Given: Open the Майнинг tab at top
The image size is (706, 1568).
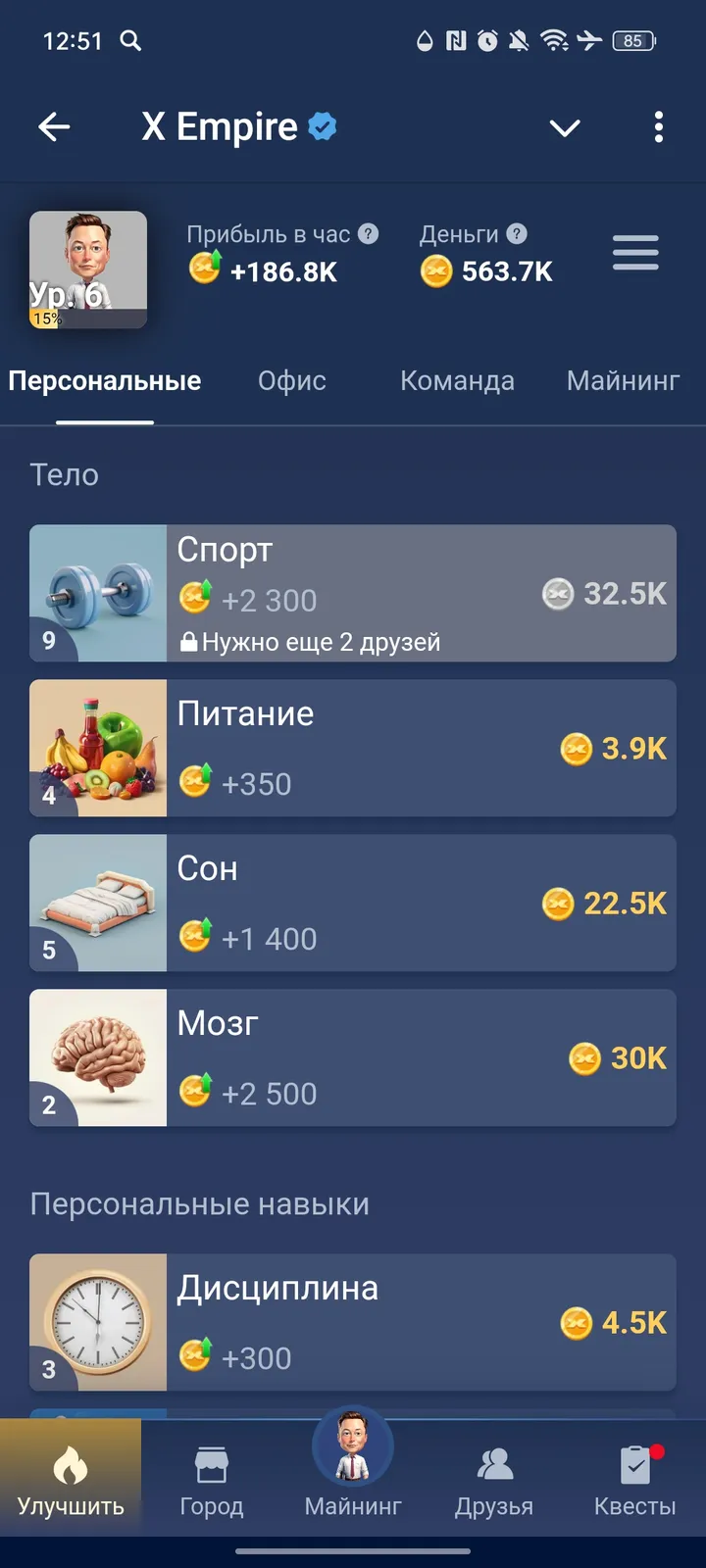Looking at the screenshot, I should [623, 381].
